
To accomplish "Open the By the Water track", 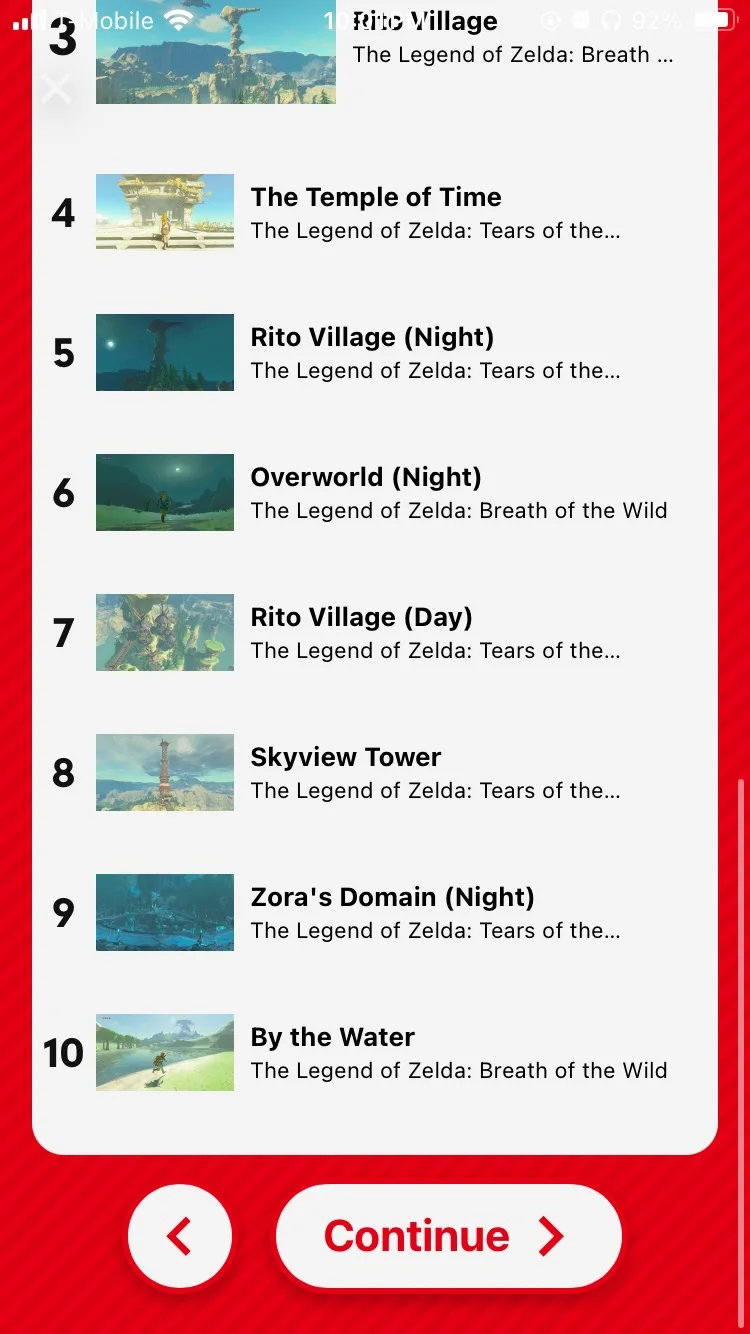I will click(375, 1053).
